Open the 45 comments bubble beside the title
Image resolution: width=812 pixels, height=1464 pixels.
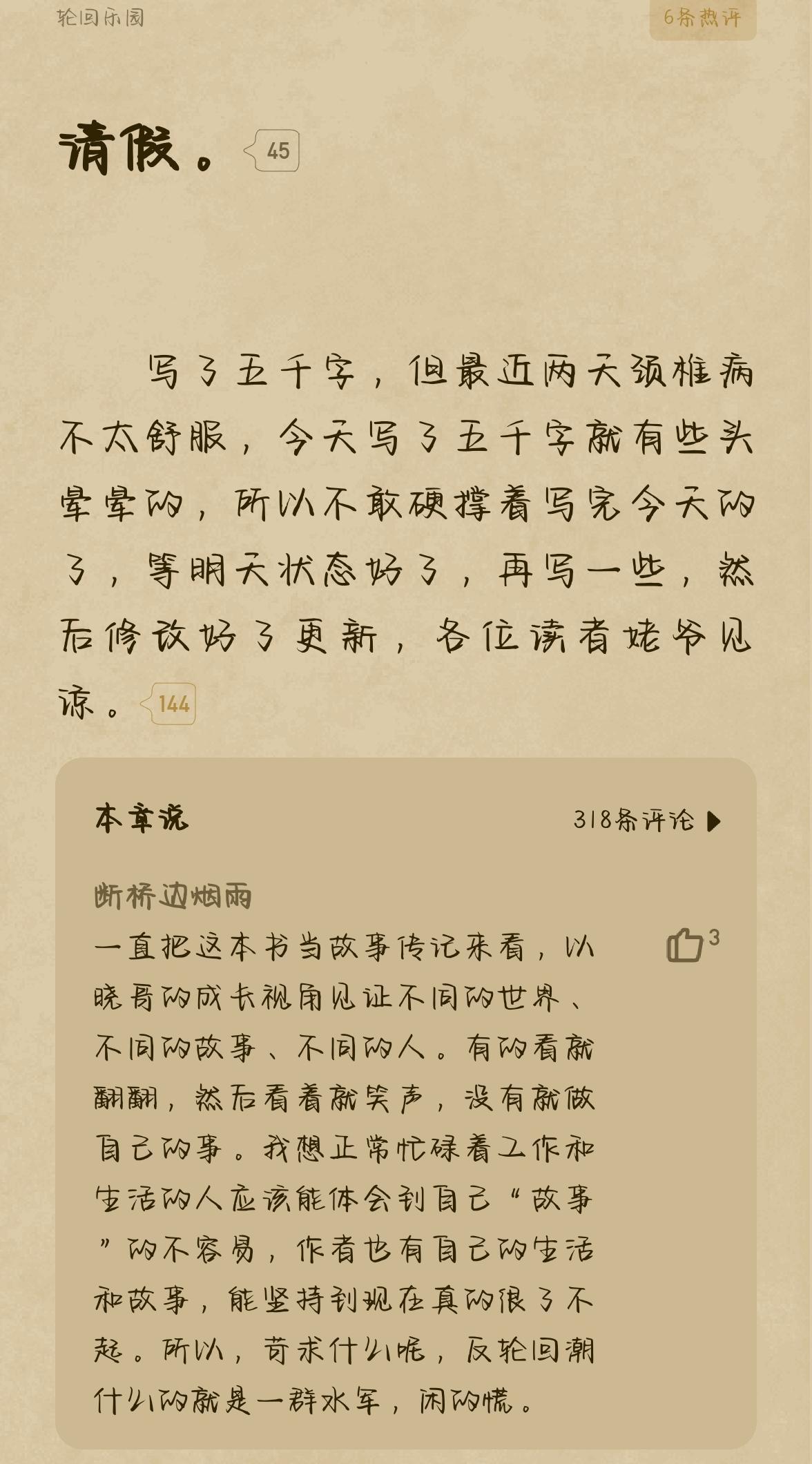(274, 151)
